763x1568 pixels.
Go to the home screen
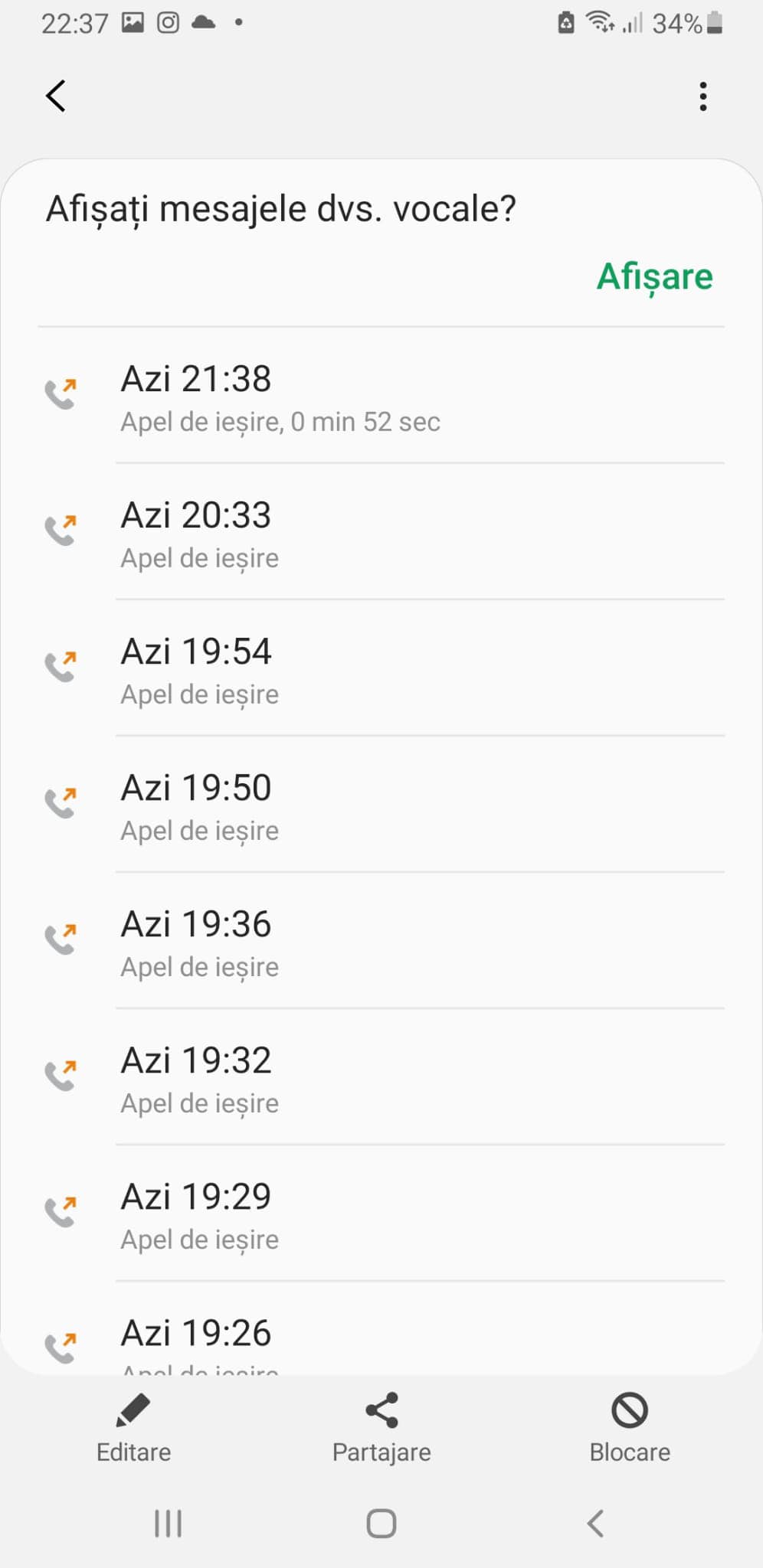click(x=381, y=1523)
